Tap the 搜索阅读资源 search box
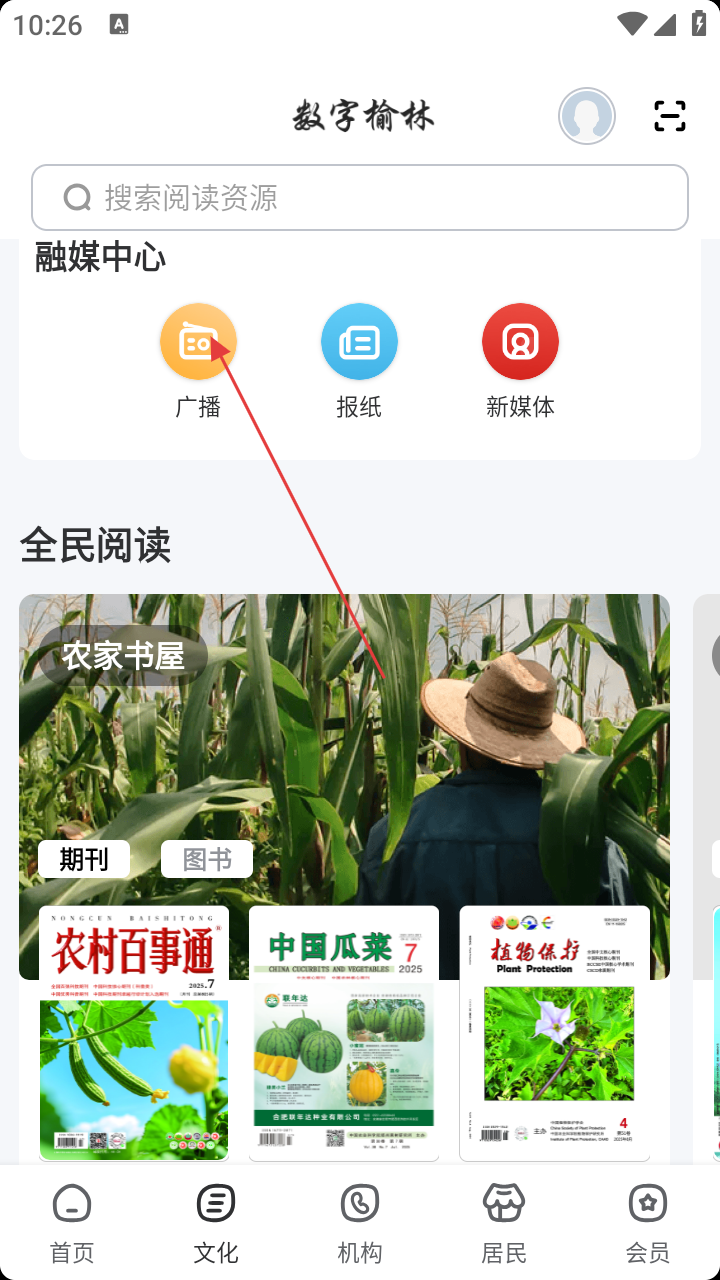This screenshot has height=1280, width=720. (360, 198)
